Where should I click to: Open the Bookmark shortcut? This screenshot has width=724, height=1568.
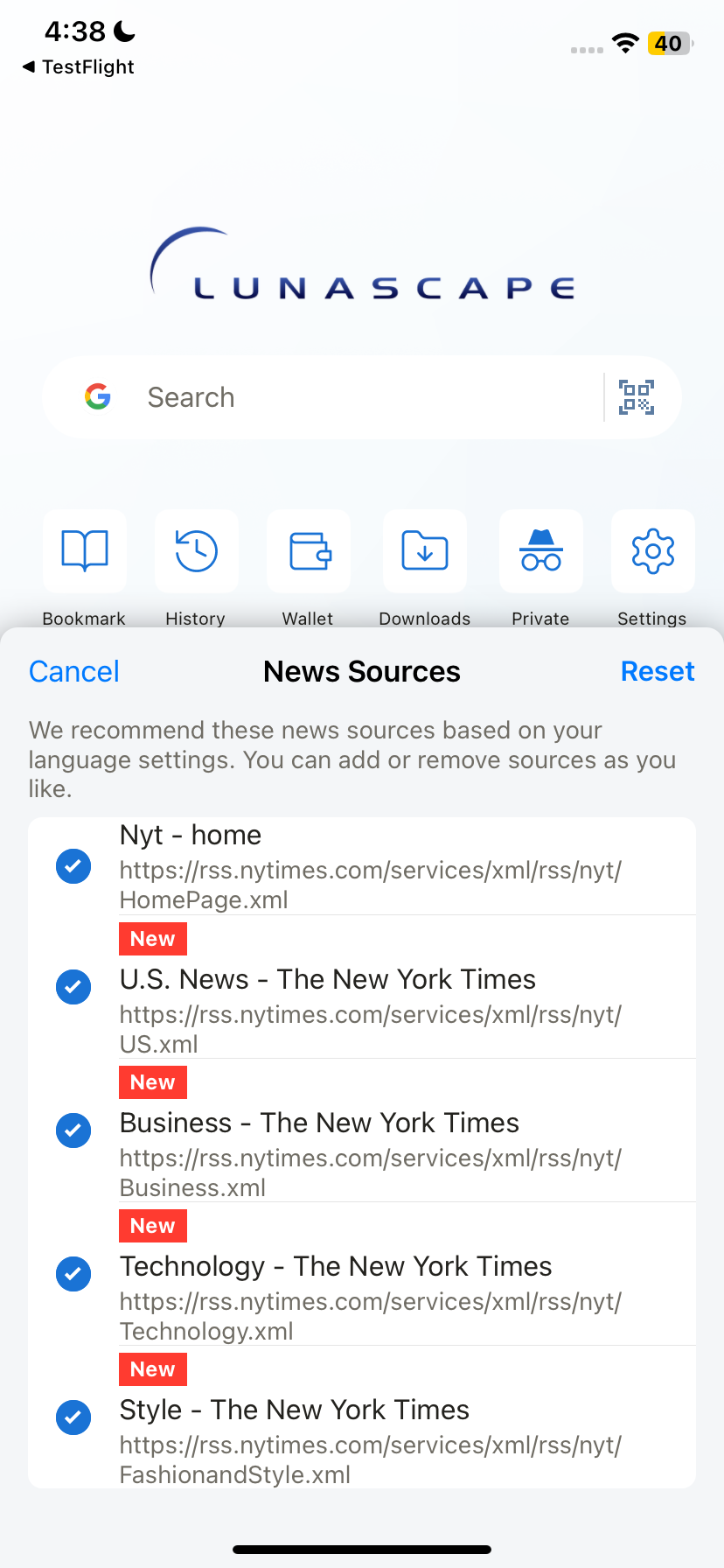(85, 551)
